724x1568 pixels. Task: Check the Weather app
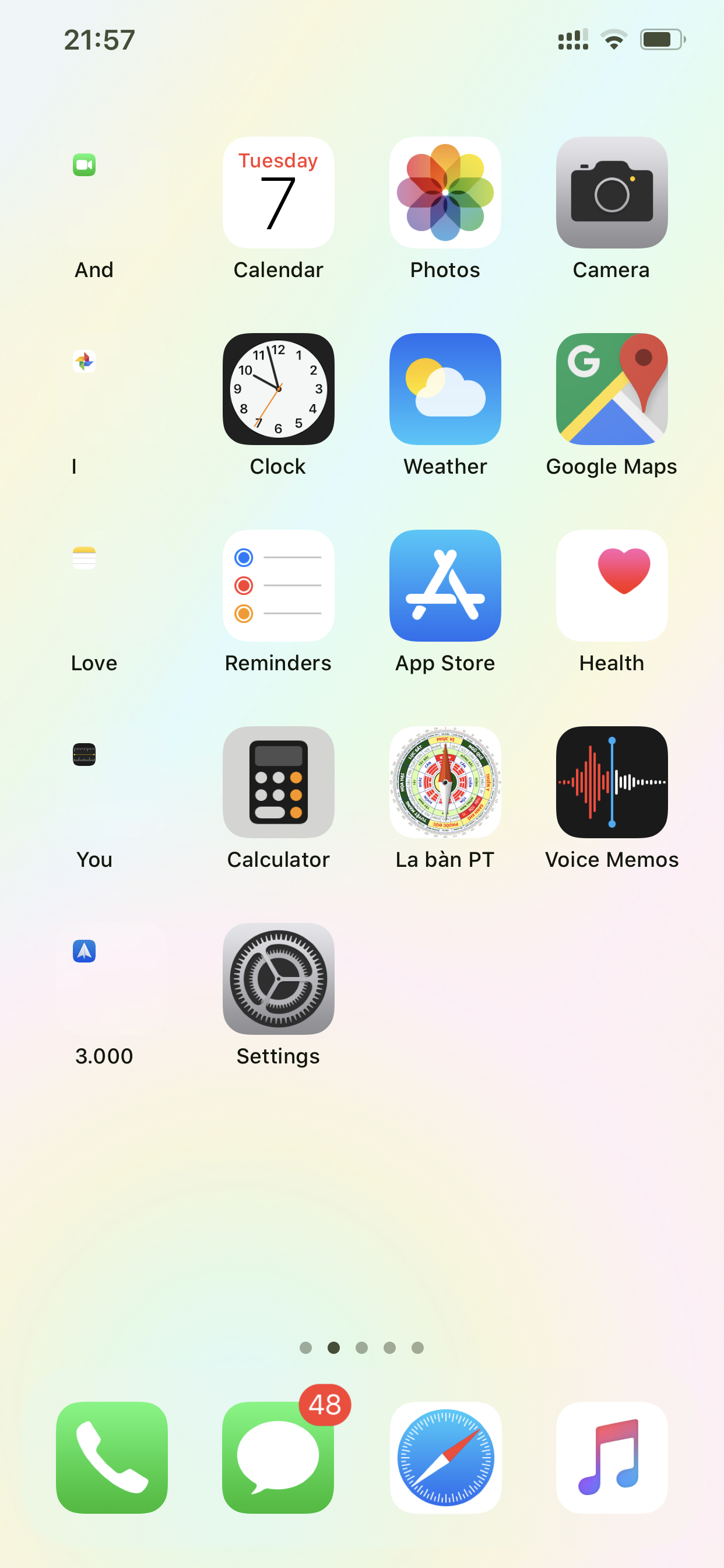[x=445, y=389]
